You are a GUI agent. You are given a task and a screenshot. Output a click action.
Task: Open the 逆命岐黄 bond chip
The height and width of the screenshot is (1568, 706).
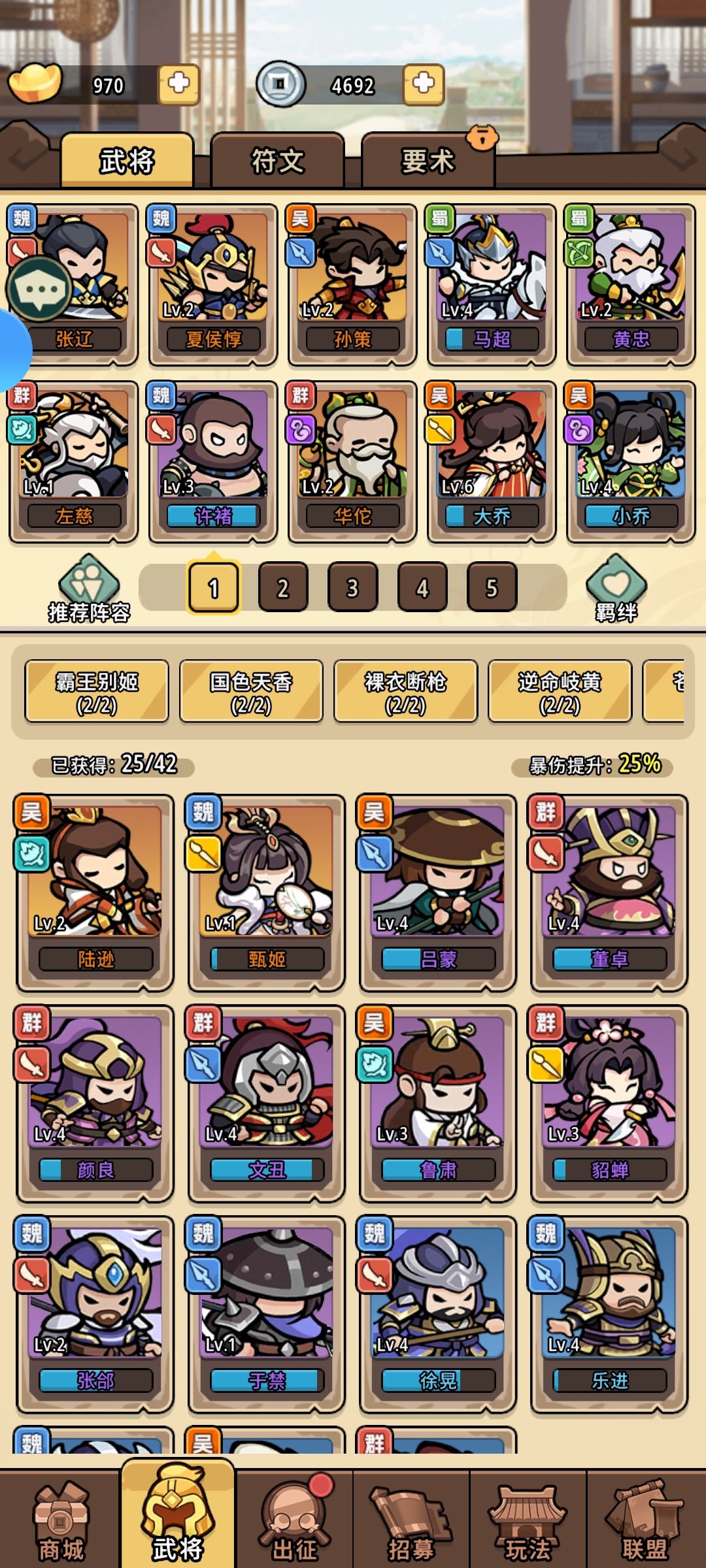pyautogui.click(x=560, y=692)
